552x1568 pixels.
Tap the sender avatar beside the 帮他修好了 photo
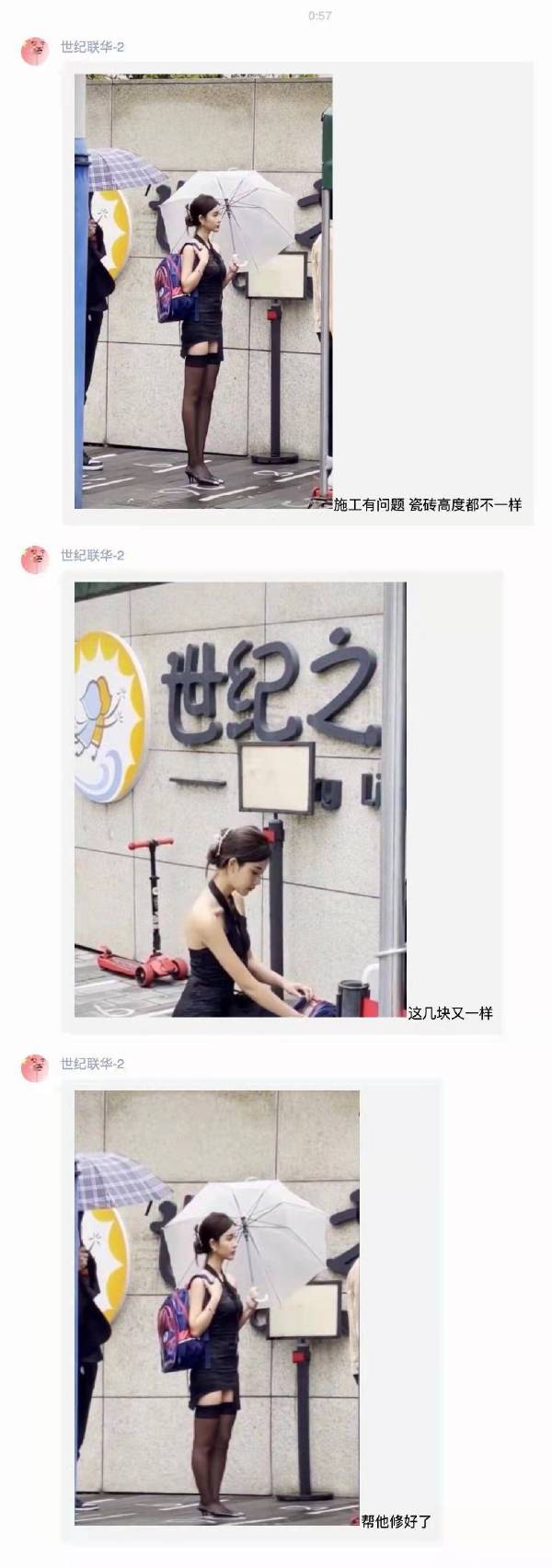click(x=35, y=1068)
